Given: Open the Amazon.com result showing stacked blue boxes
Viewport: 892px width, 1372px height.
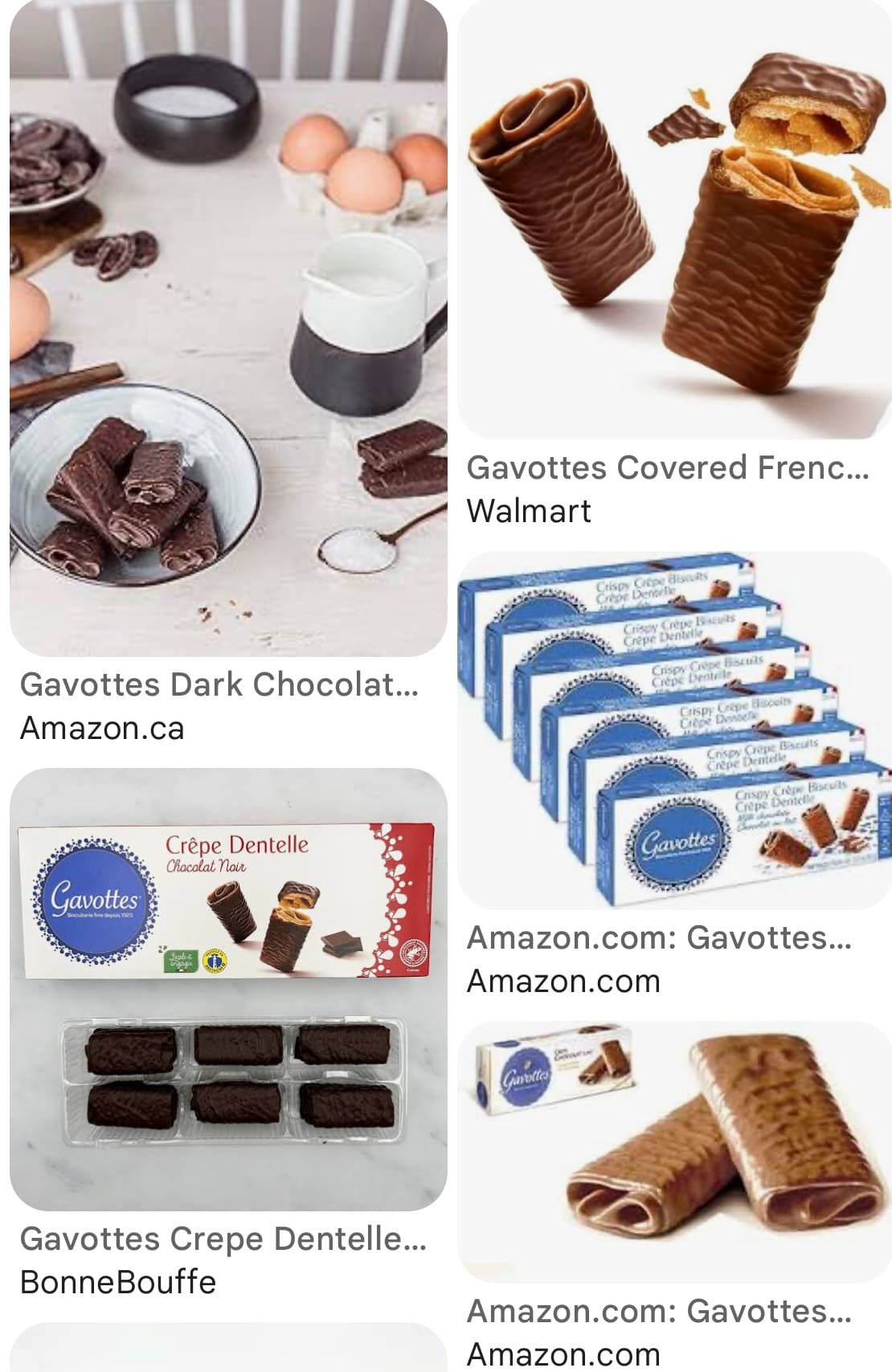Looking at the screenshot, I should (674, 730).
